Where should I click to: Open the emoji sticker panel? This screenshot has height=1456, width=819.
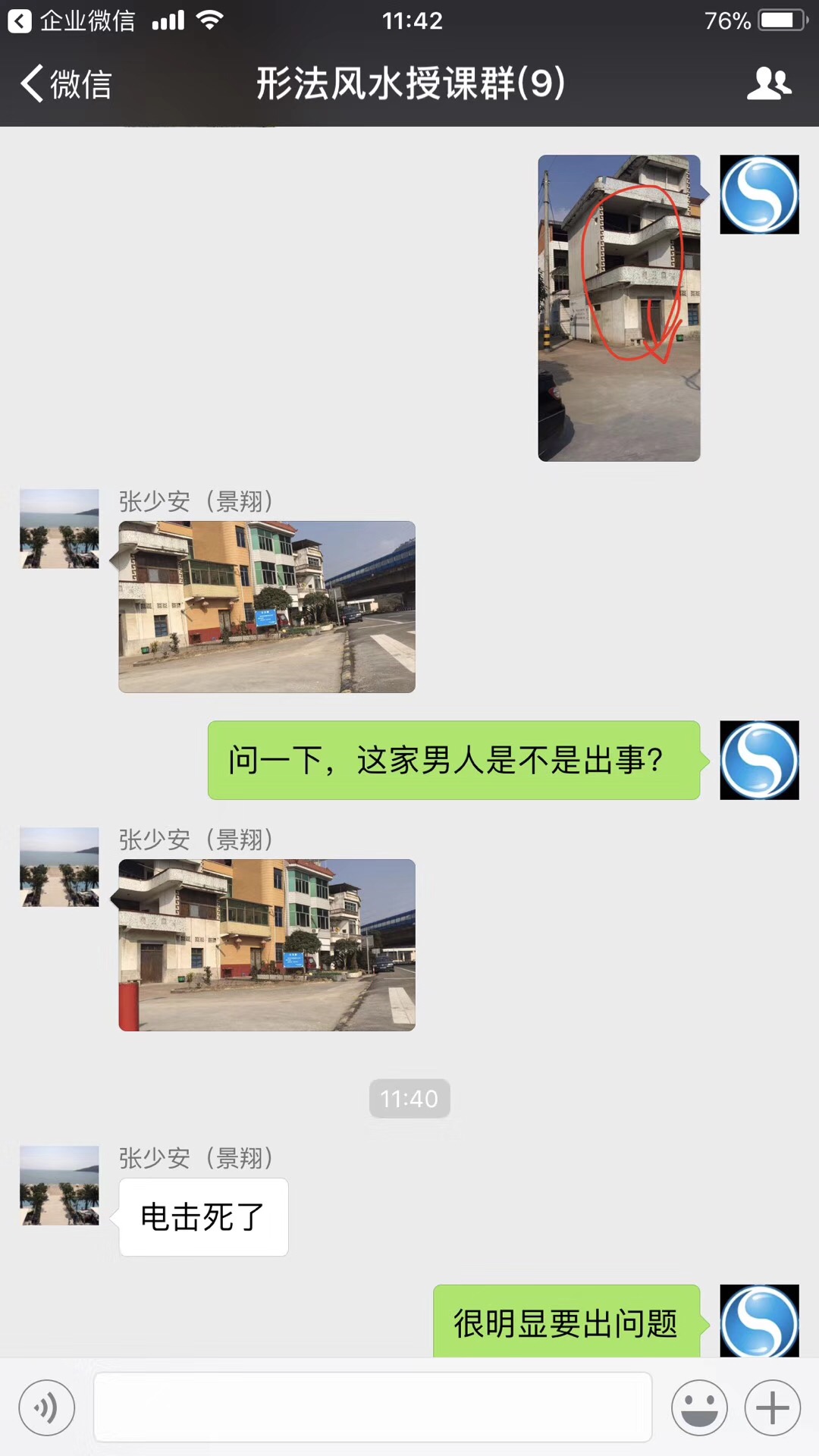(x=699, y=1408)
